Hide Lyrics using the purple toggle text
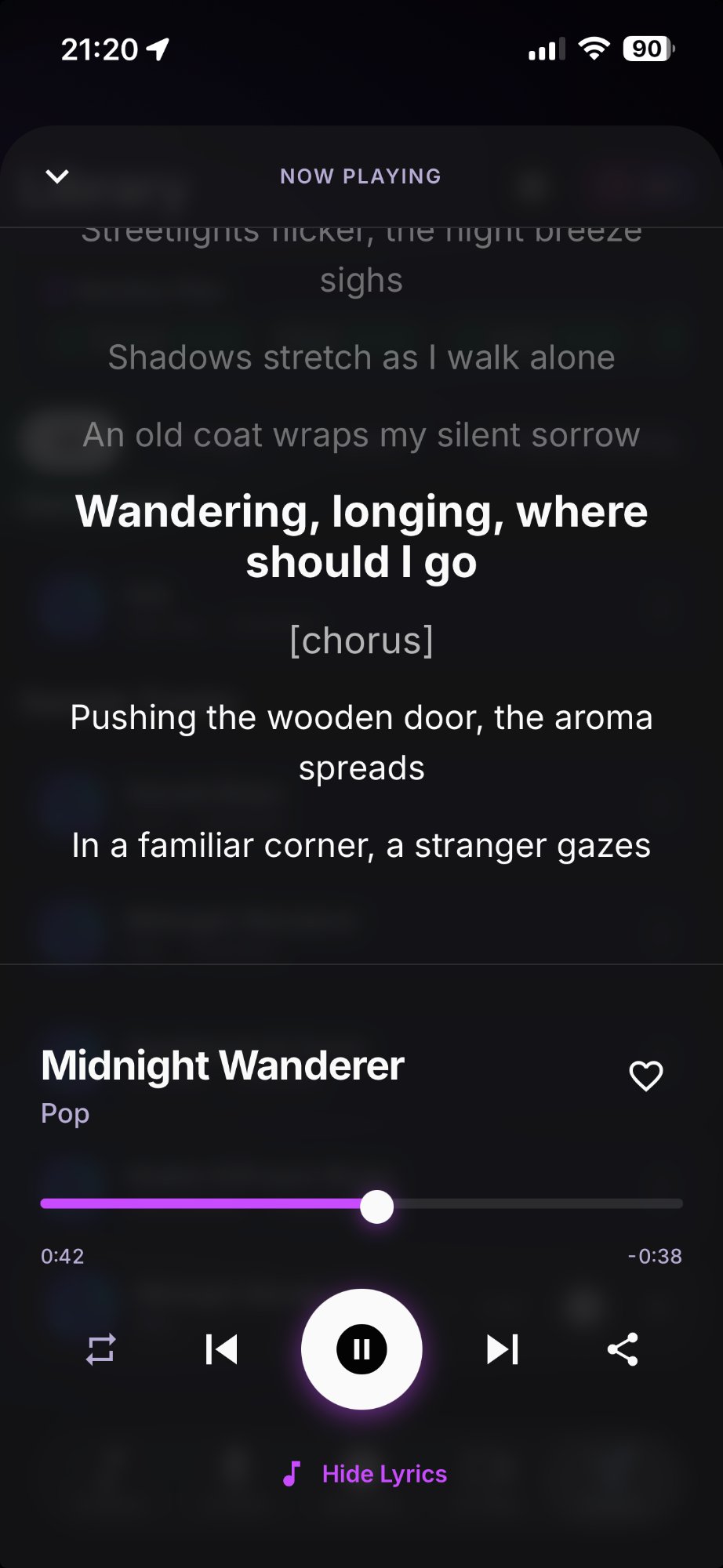The height and width of the screenshot is (1568, 723). point(384,1474)
